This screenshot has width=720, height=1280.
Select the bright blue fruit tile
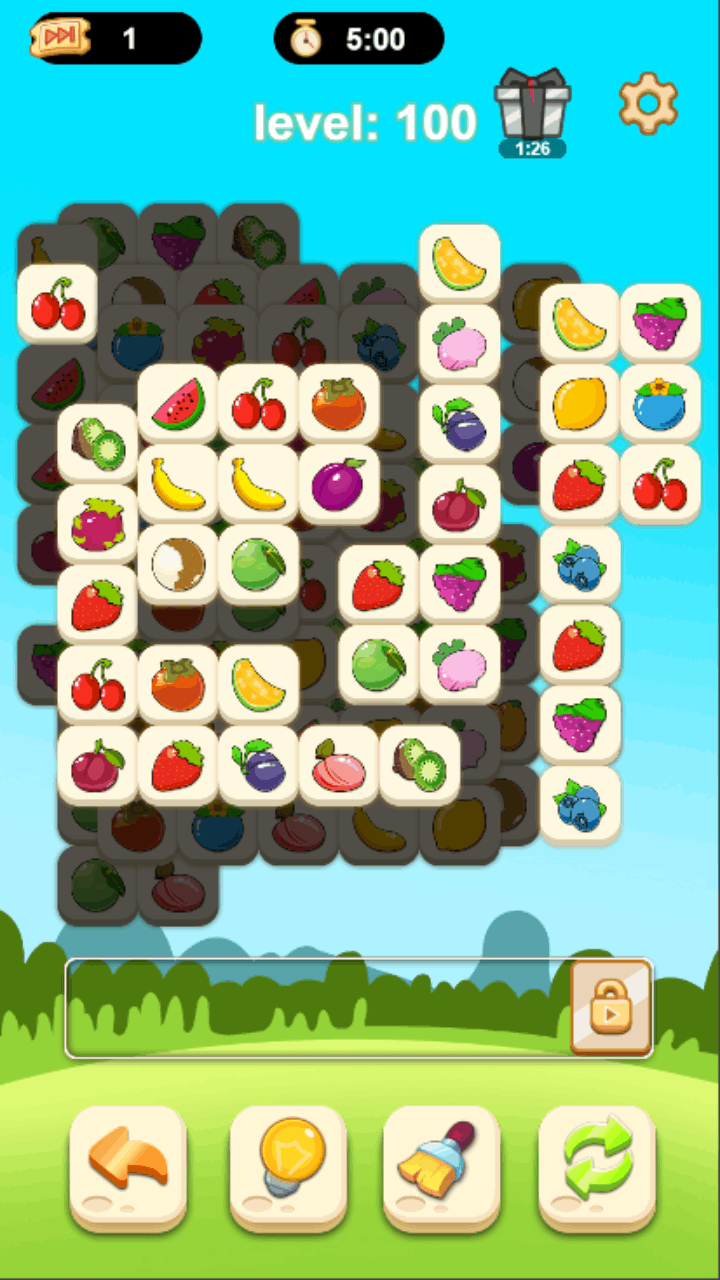pyautogui.click(x=659, y=403)
